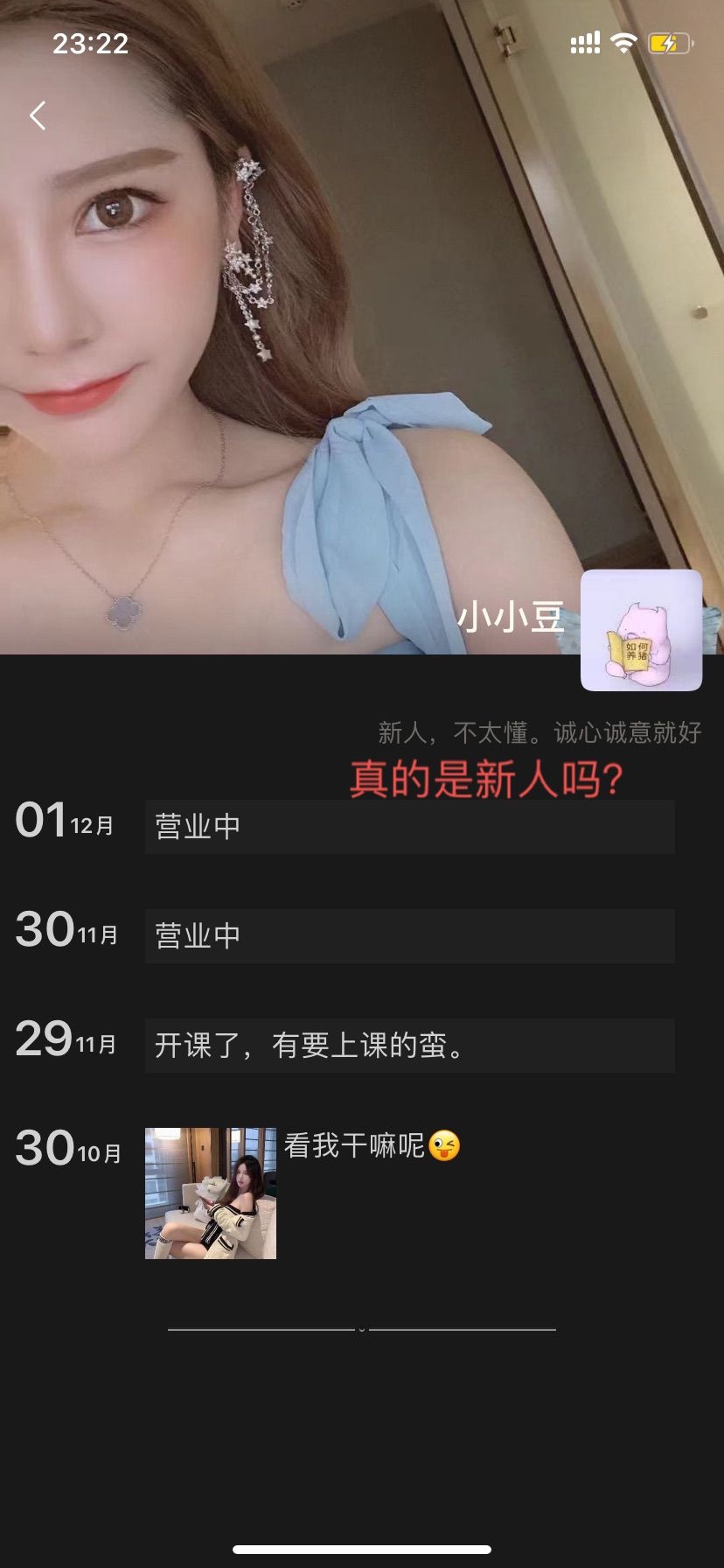Go back using the top-left arrow
Image resolution: width=724 pixels, height=1568 pixels.
coord(38,115)
